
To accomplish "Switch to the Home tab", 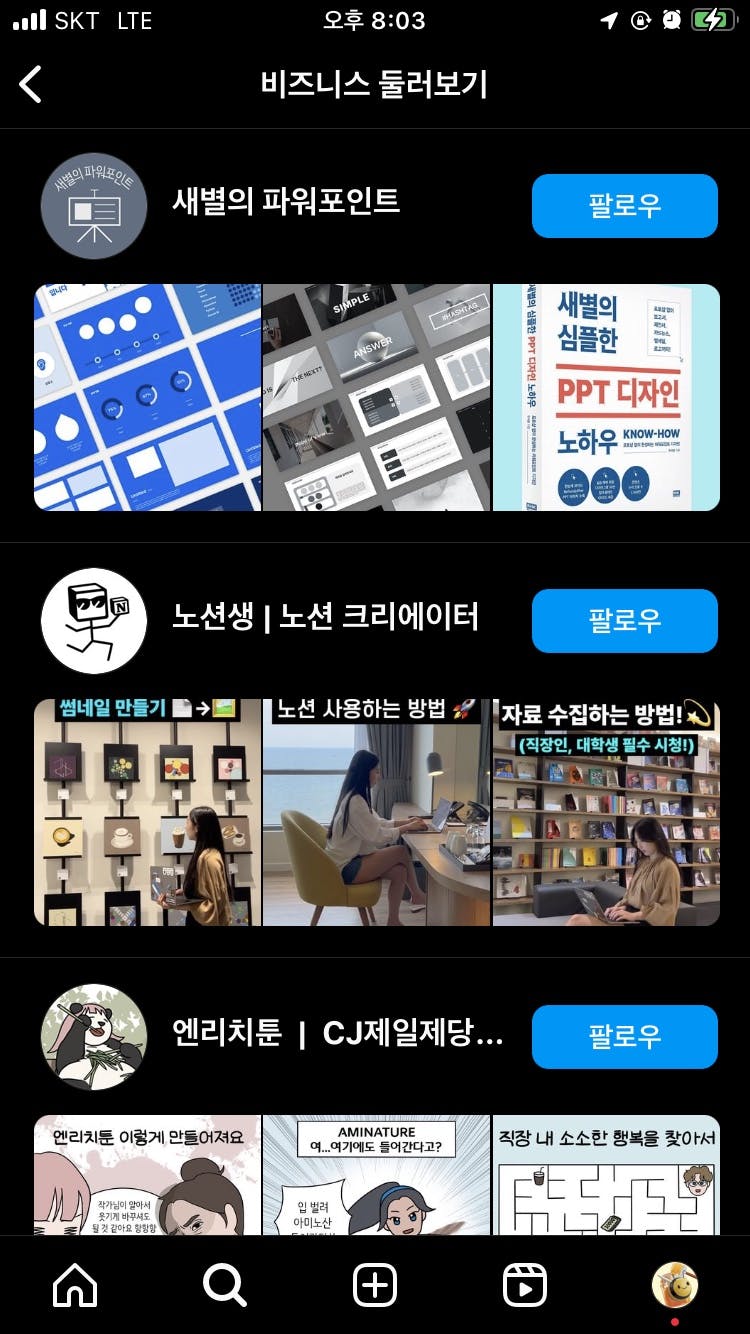I will point(75,1285).
